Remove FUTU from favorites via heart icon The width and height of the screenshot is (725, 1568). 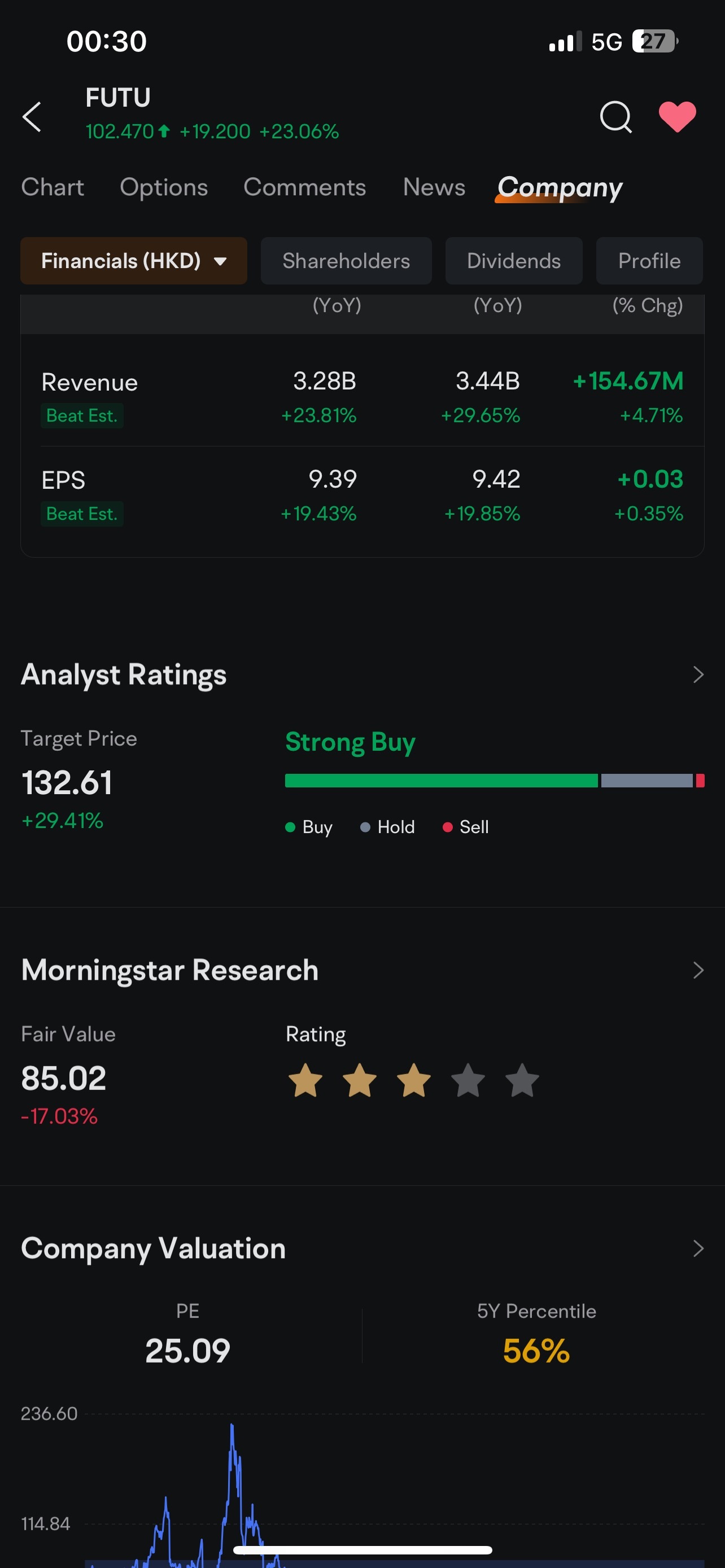(677, 116)
